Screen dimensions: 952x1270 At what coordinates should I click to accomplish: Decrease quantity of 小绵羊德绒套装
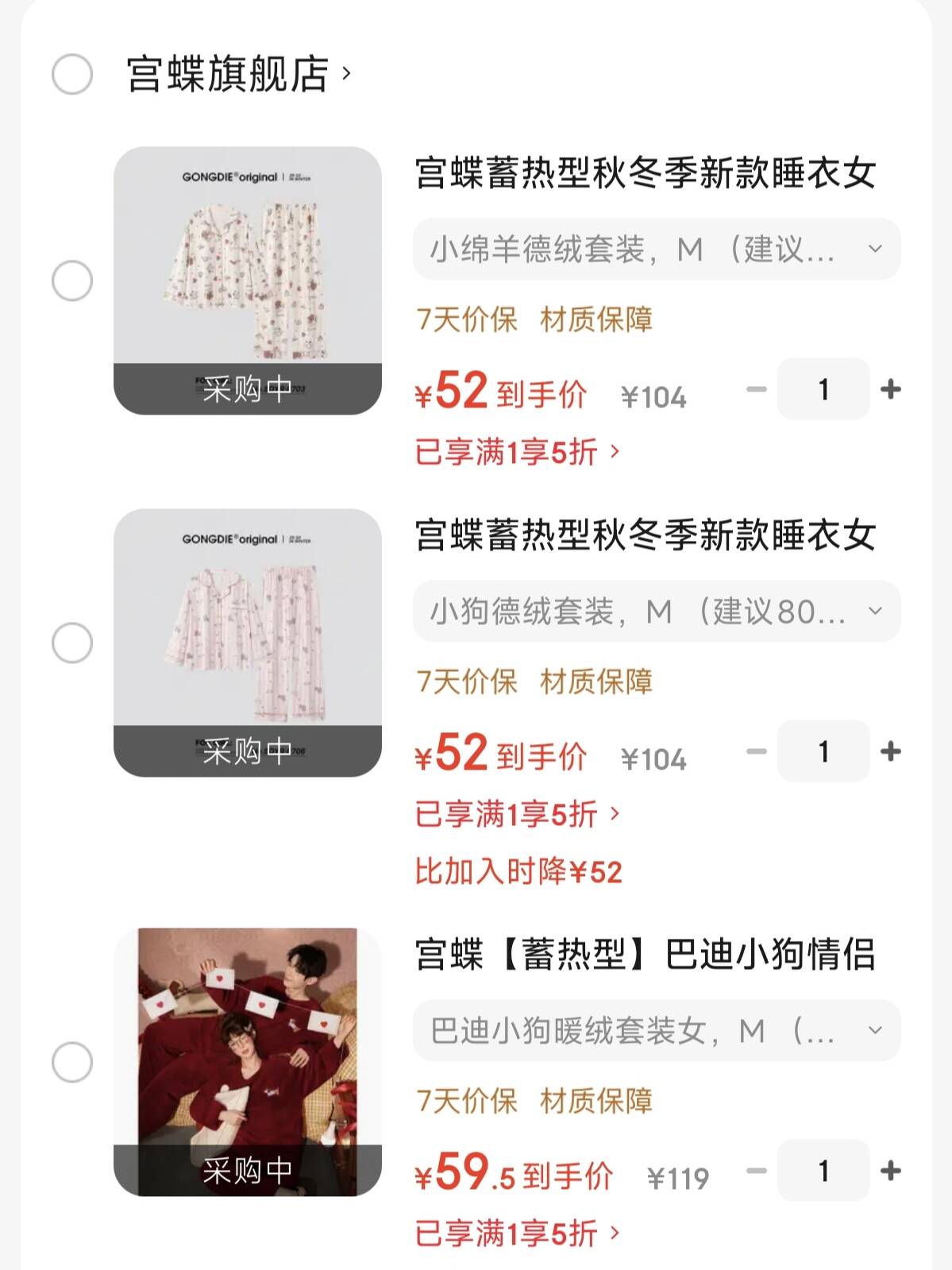[x=757, y=389]
